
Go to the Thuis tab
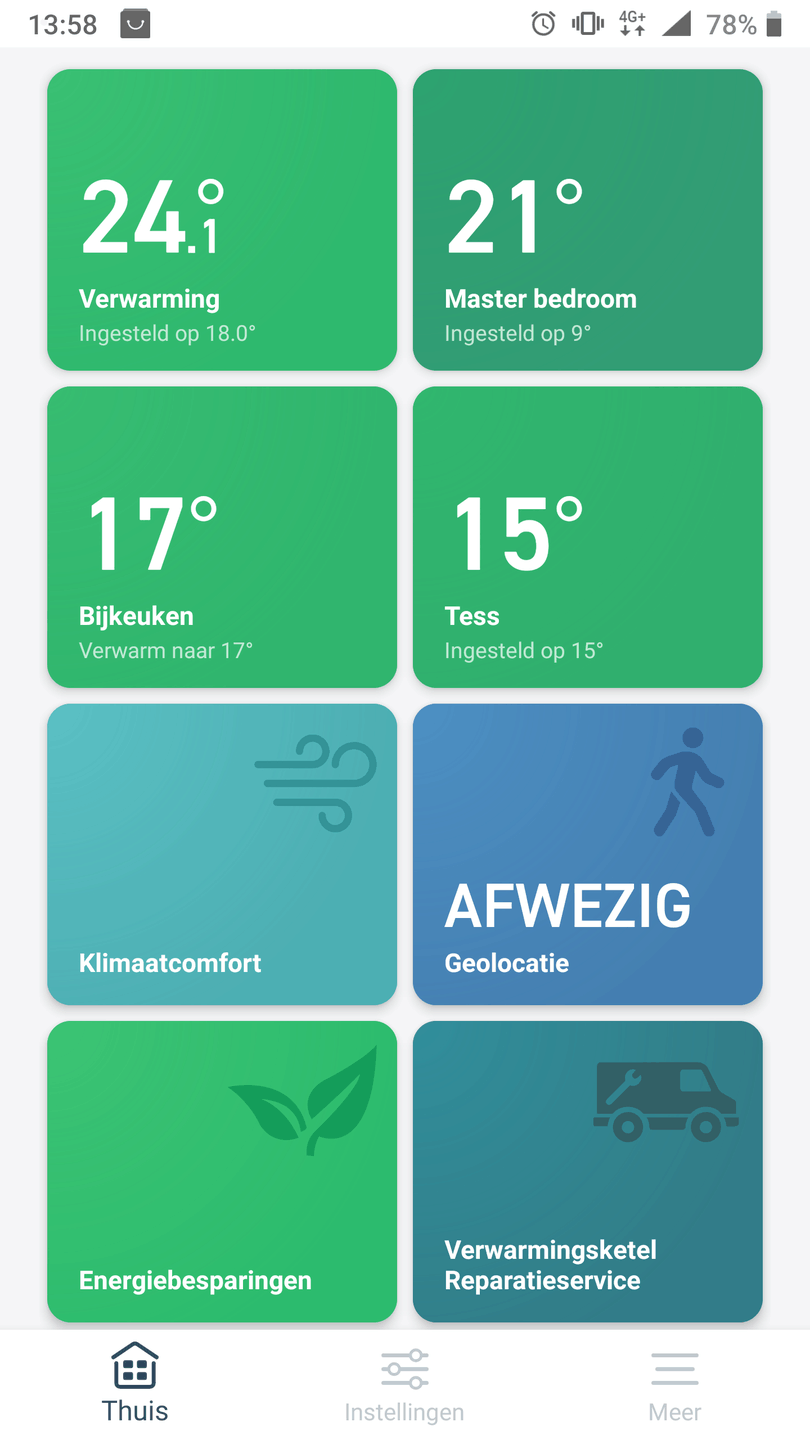pyautogui.click(x=135, y=1385)
